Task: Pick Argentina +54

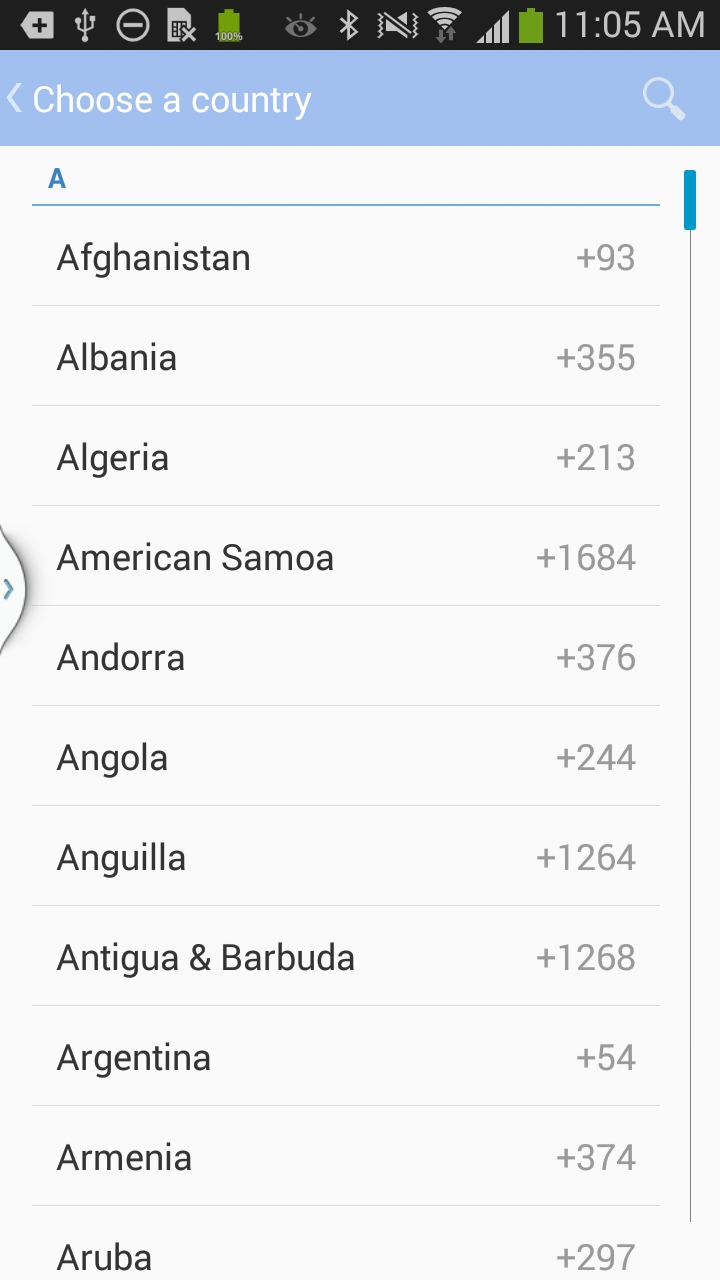Action: coord(345,1057)
